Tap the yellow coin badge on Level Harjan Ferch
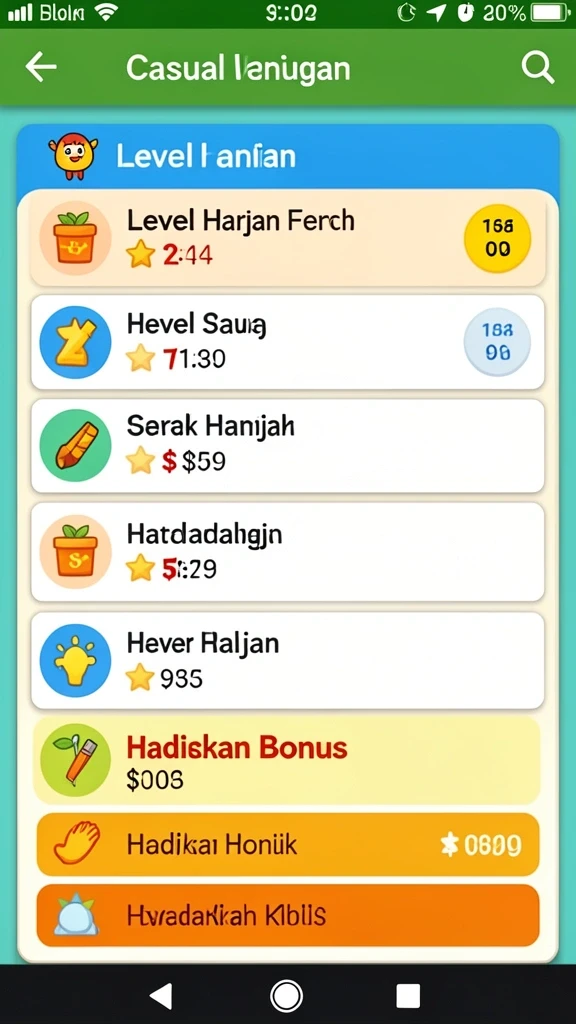The width and height of the screenshot is (576, 1024). 497,238
